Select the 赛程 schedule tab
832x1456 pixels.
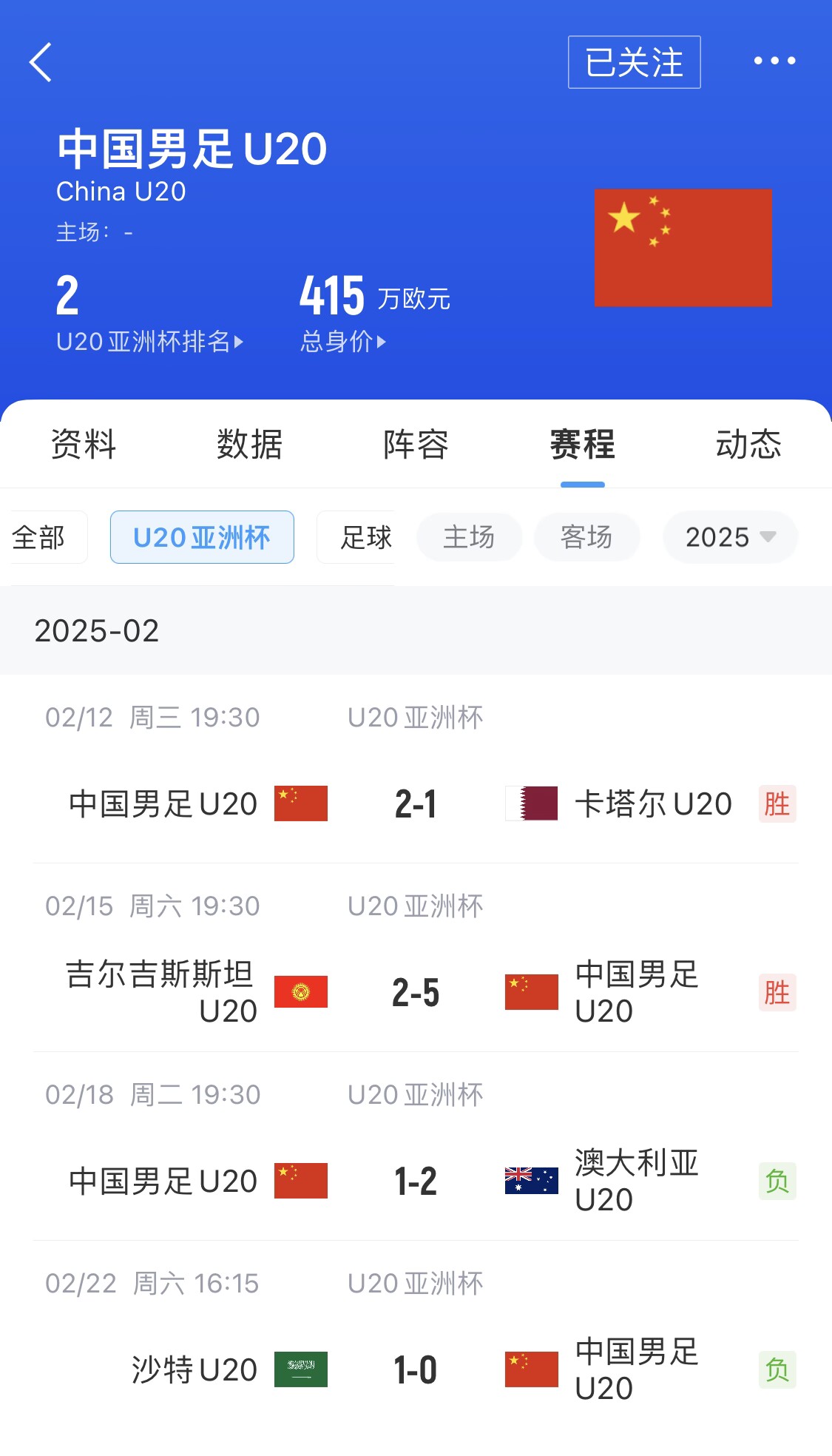[x=582, y=445]
